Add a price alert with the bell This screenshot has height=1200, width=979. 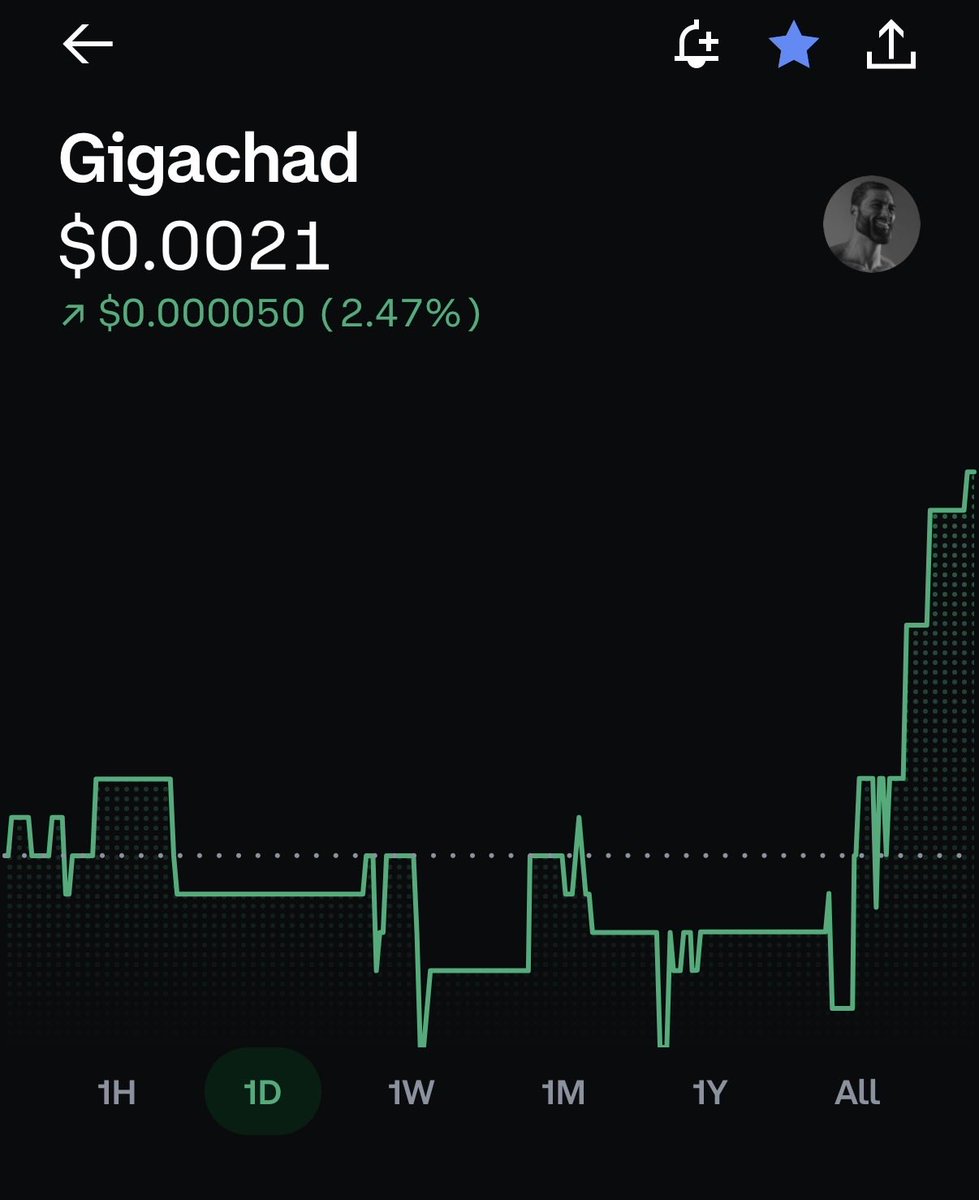pos(697,46)
